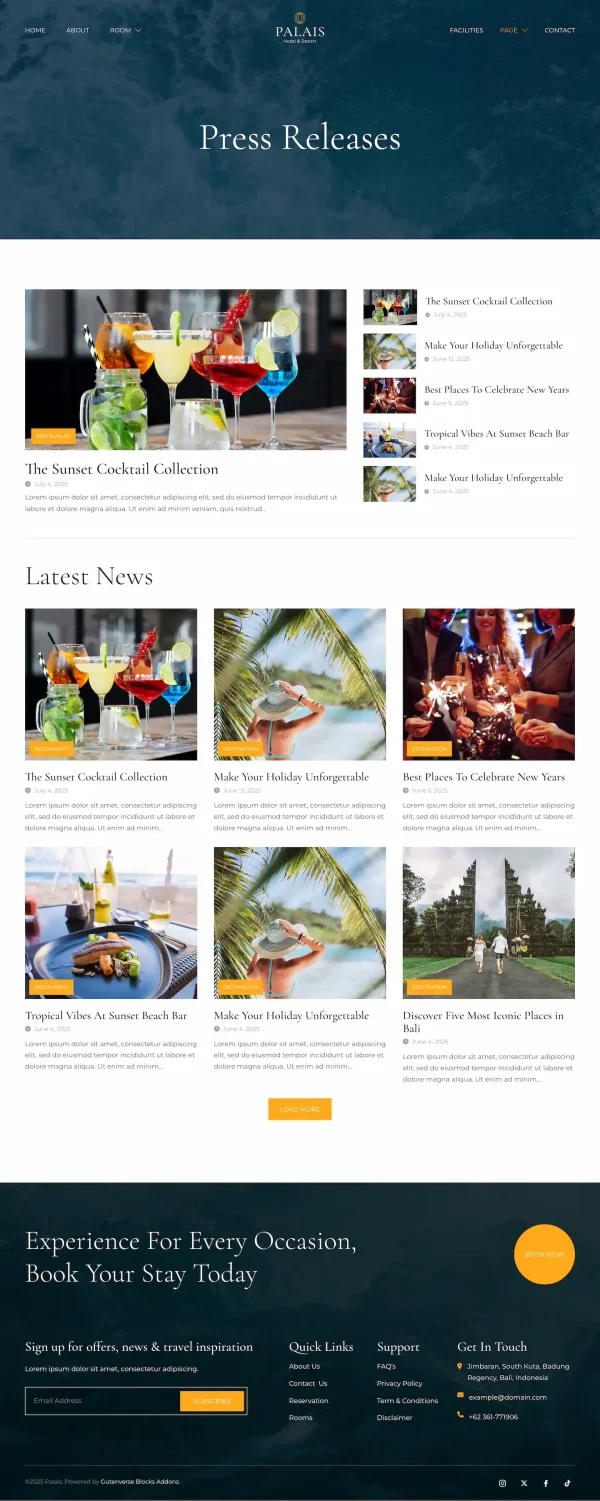Open the Facilities nav link
The image size is (600, 1501).
(x=466, y=30)
